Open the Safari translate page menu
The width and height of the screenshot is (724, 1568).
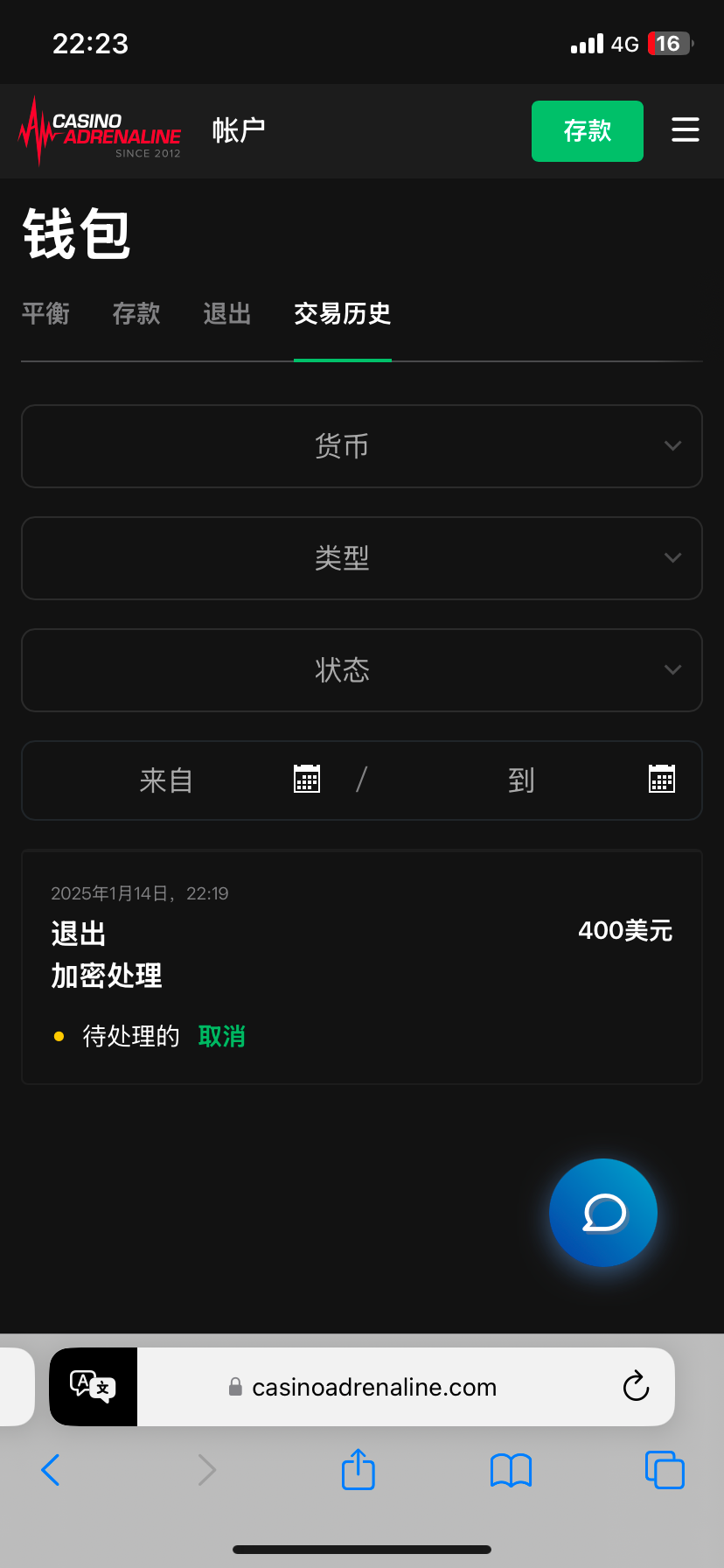pos(94,1387)
